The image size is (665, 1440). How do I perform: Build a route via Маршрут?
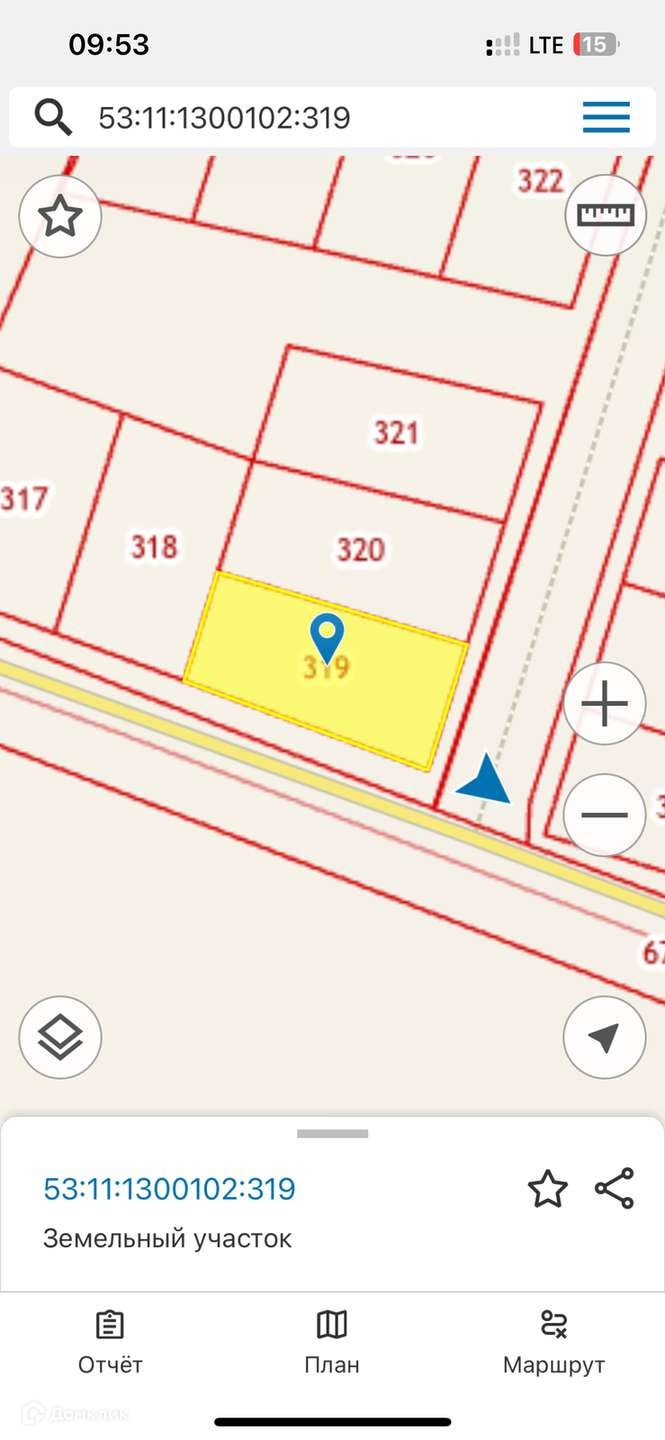(x=553, y=1343)
